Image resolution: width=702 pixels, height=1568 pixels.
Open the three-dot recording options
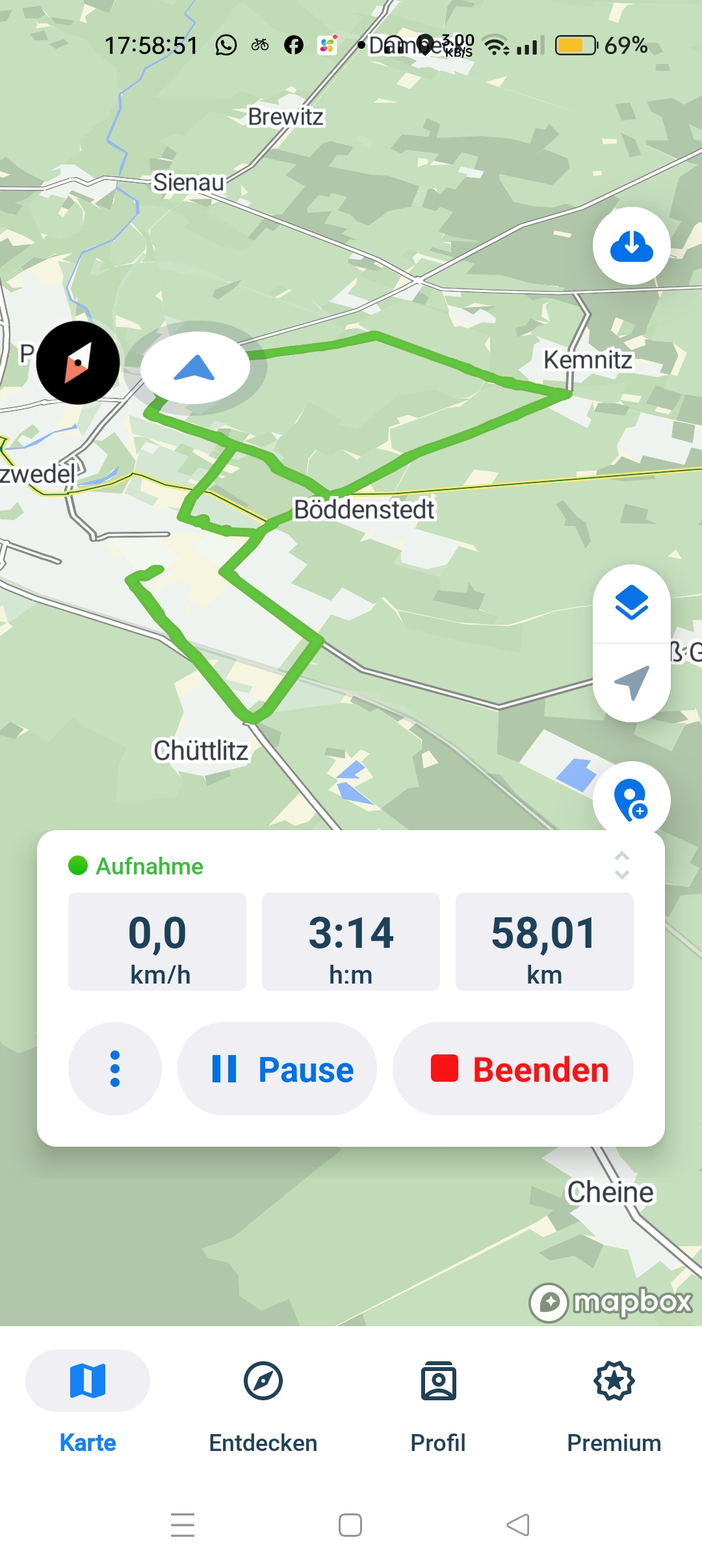115,1069
